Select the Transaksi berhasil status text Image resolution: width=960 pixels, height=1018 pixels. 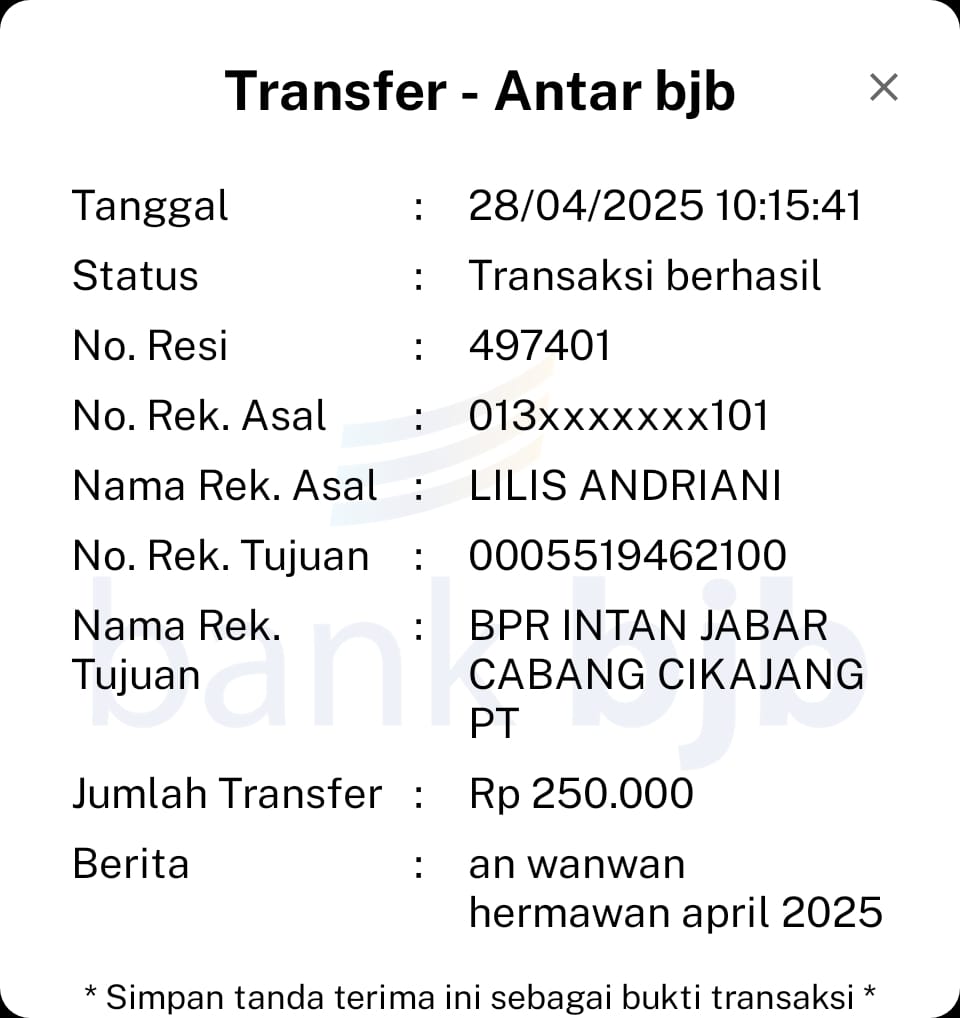click(644, 275)
